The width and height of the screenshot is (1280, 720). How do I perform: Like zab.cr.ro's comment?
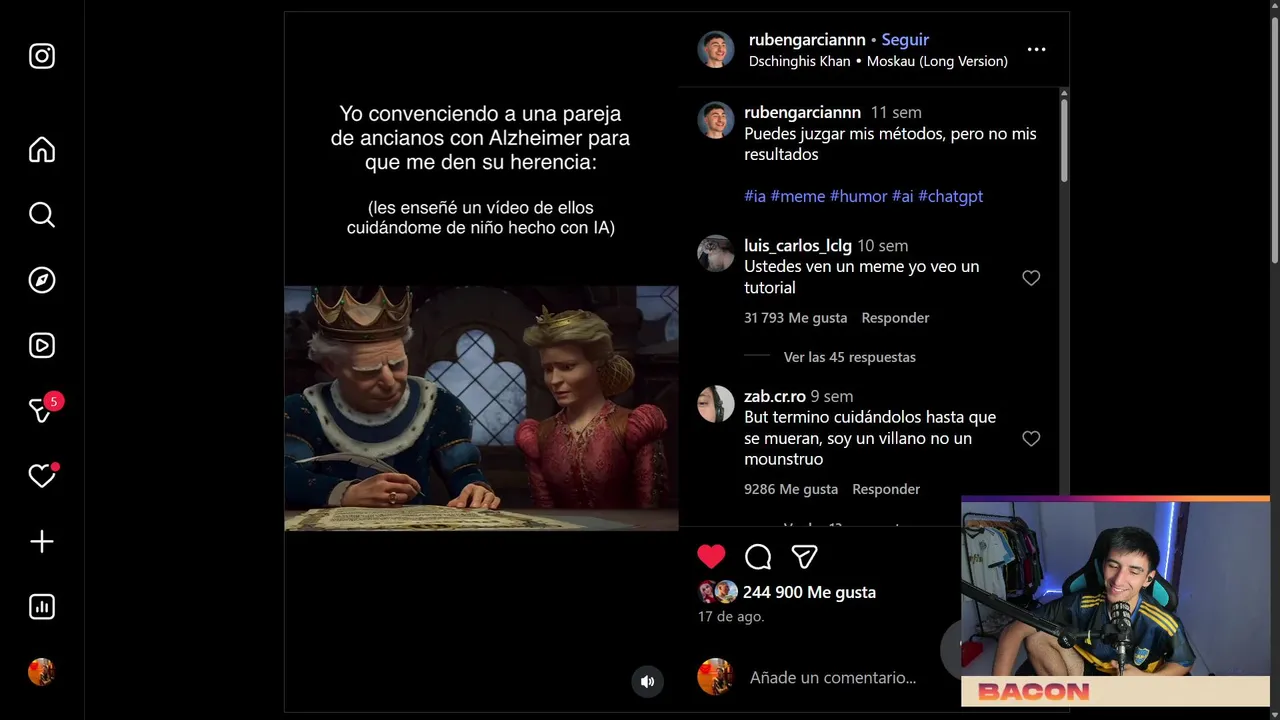pos(1031,439)
